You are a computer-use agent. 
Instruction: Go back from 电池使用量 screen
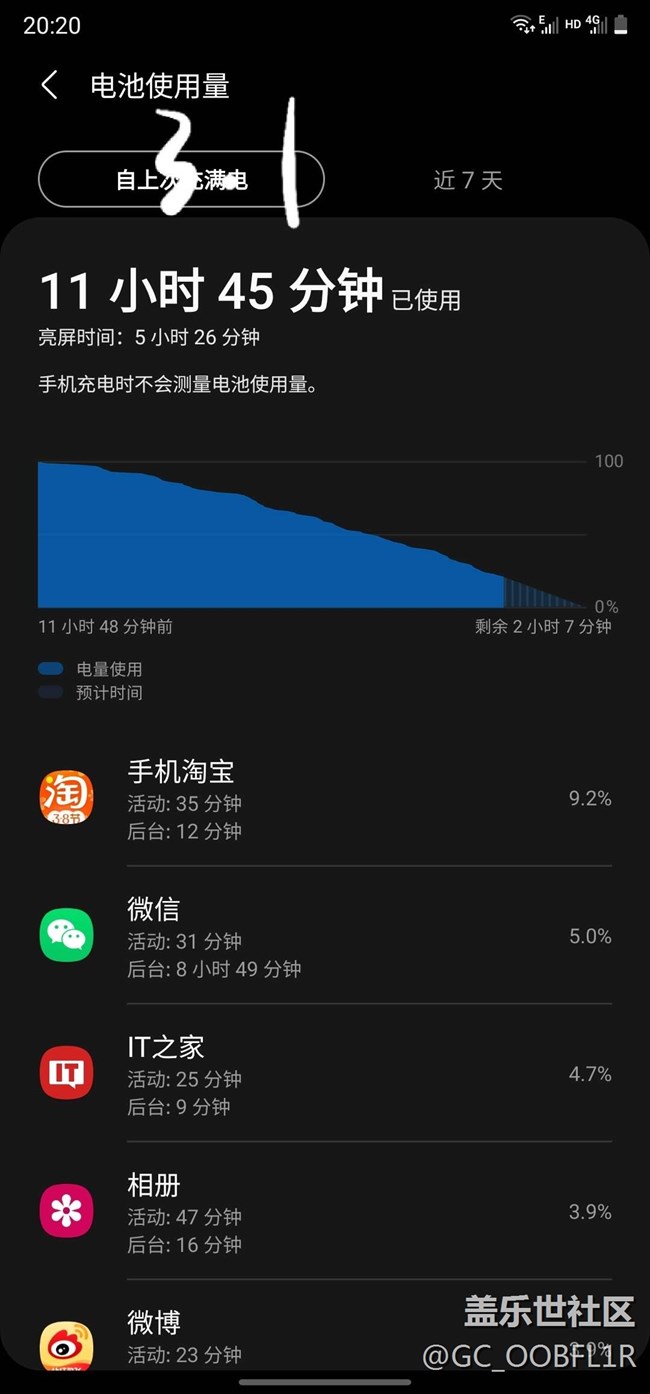[49, 86]
